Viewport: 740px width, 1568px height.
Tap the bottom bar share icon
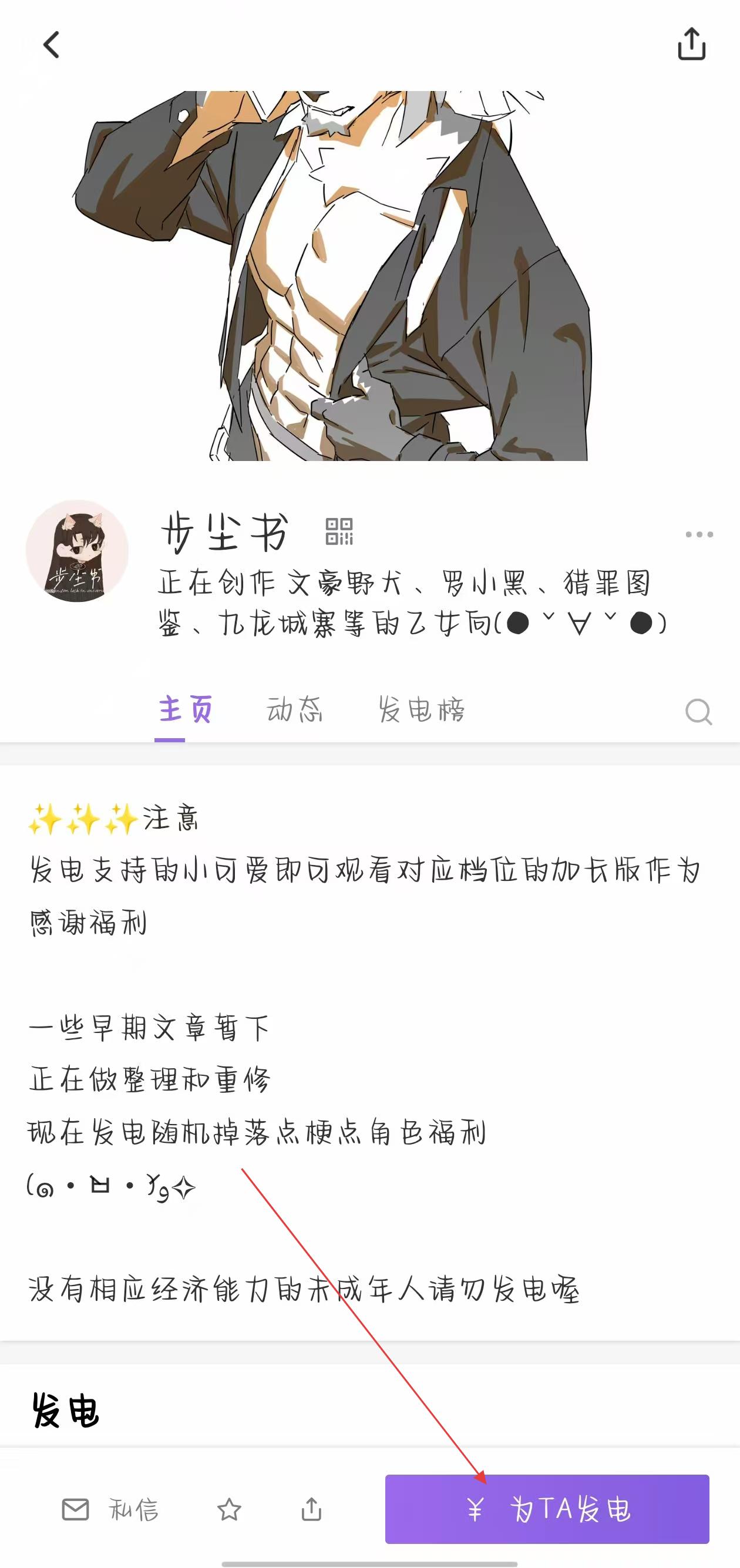pyautogui.click(x=311, y=1509)
